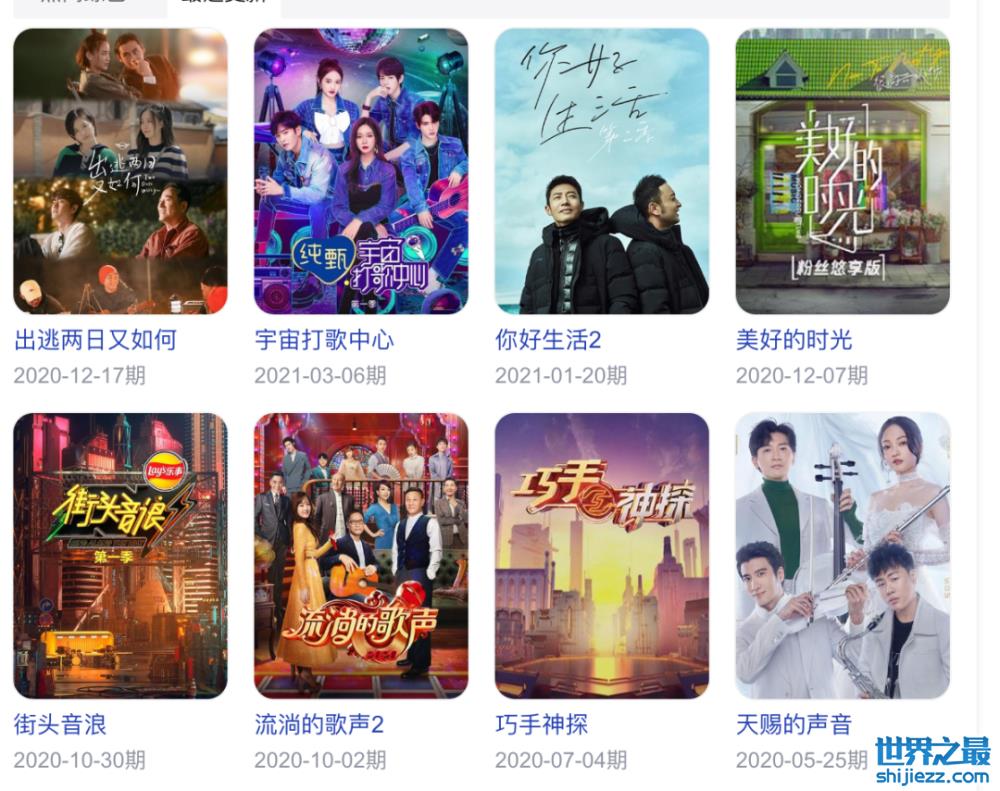
Task: Open the 天赐的声音 show
Action: click(842, 555)
